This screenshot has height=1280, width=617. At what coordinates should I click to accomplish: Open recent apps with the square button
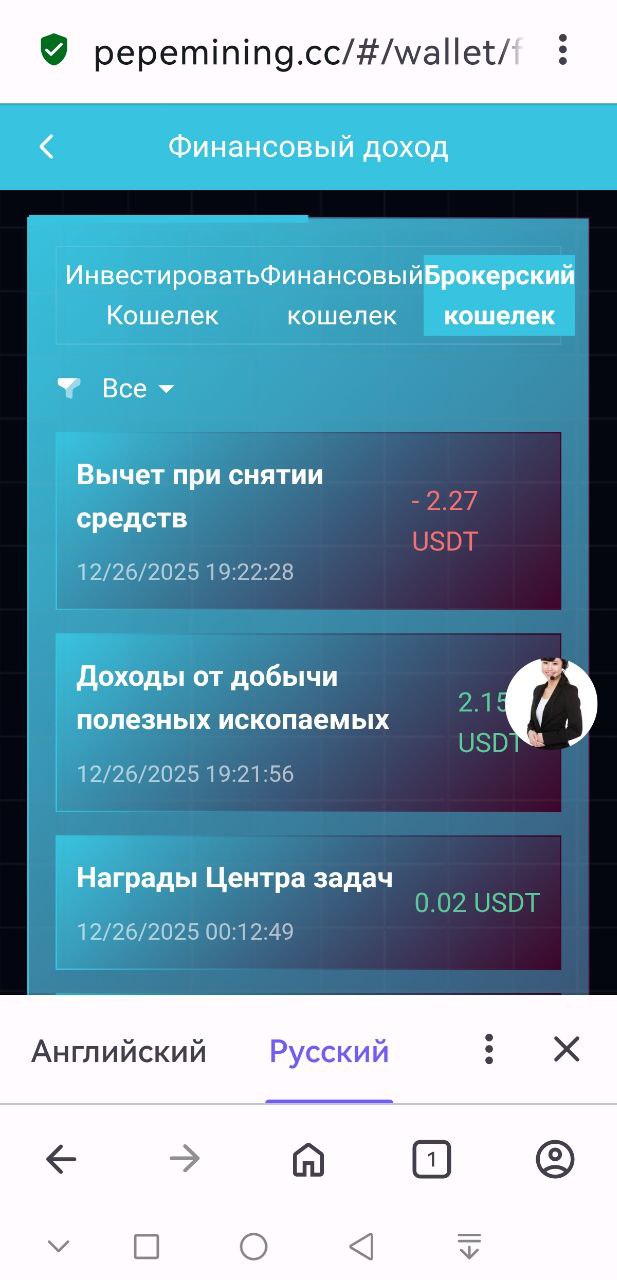coord(147,1246)
